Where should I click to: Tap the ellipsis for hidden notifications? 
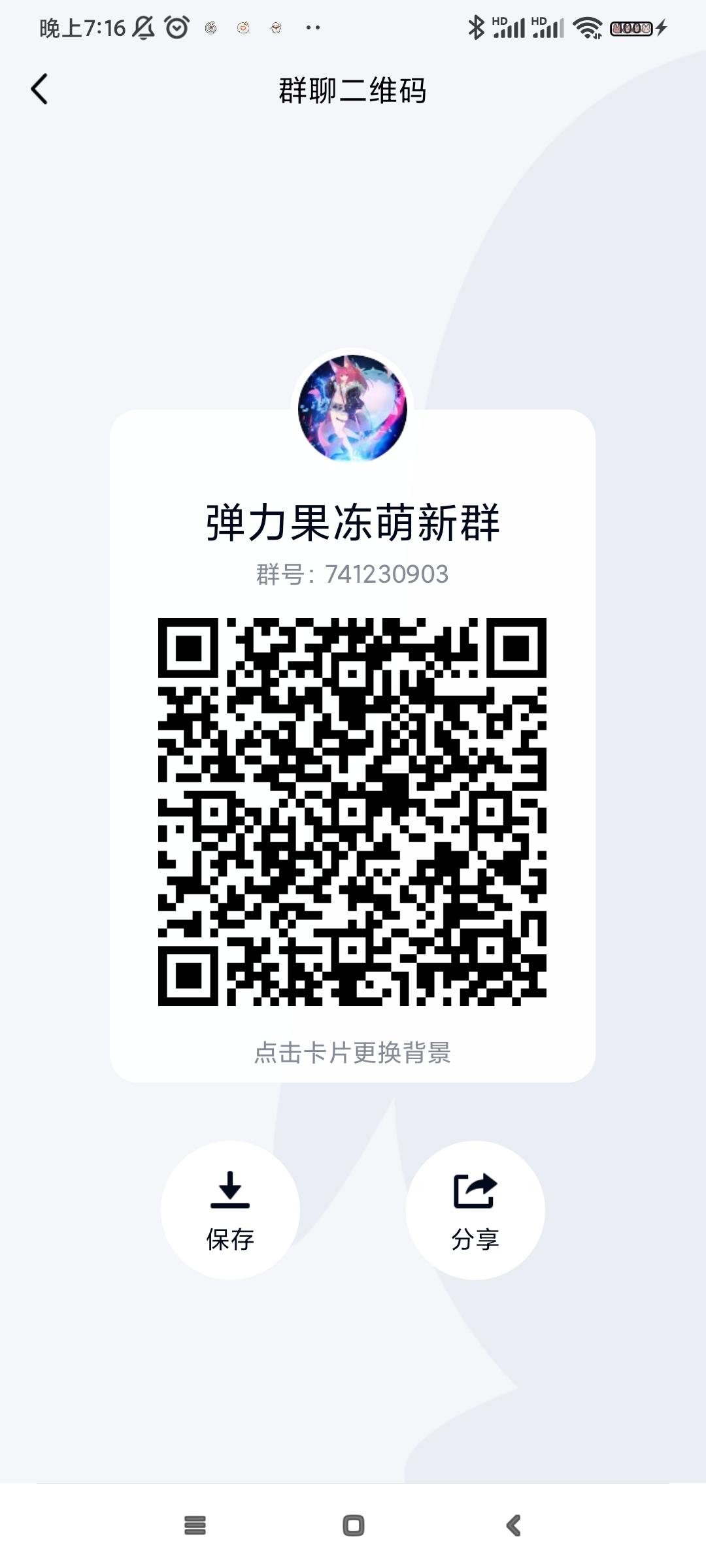[312, 27]
